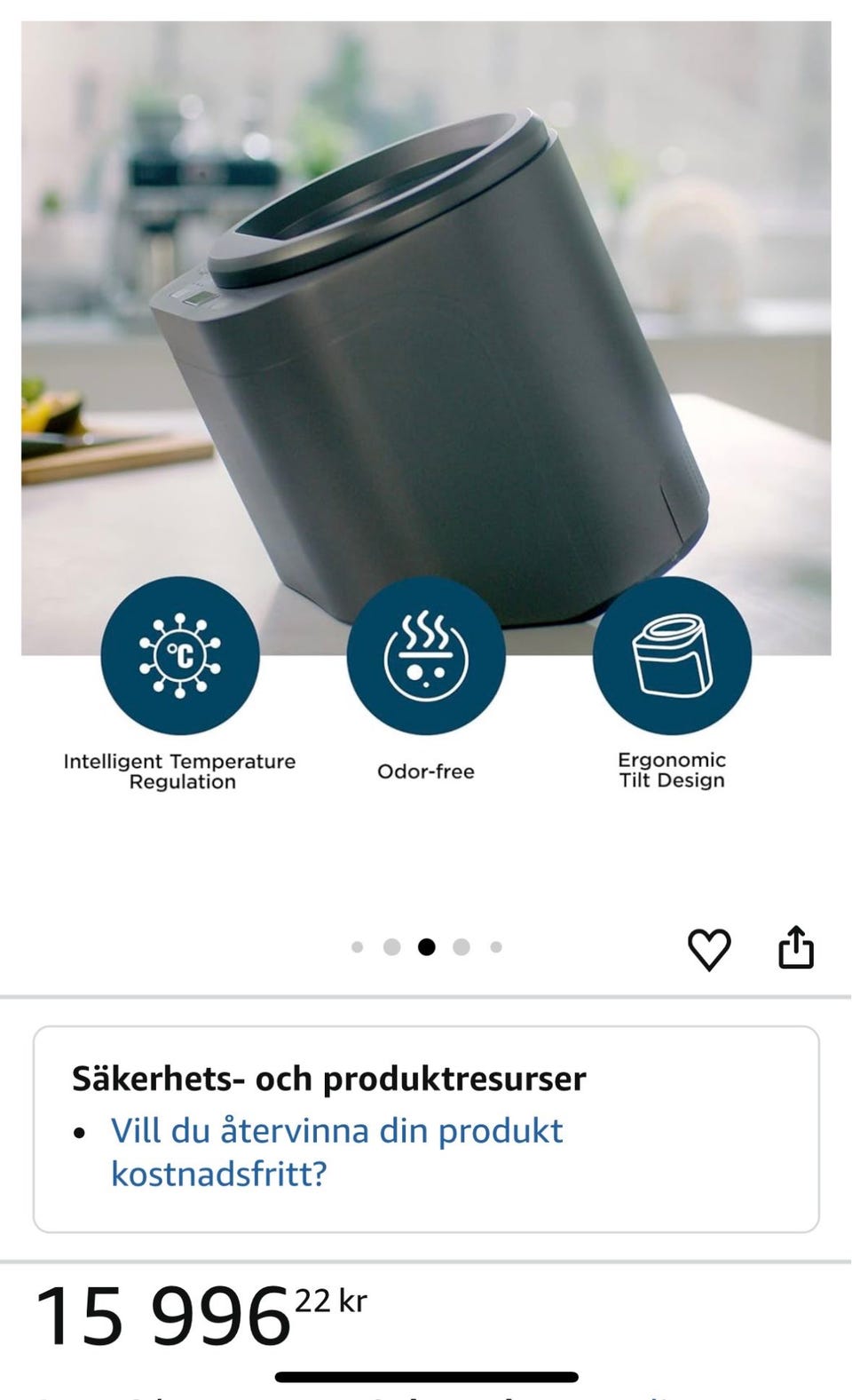852x1400 pixels.
Task: Click the thermometer graphic inside the blue circle
Action: 180,656
